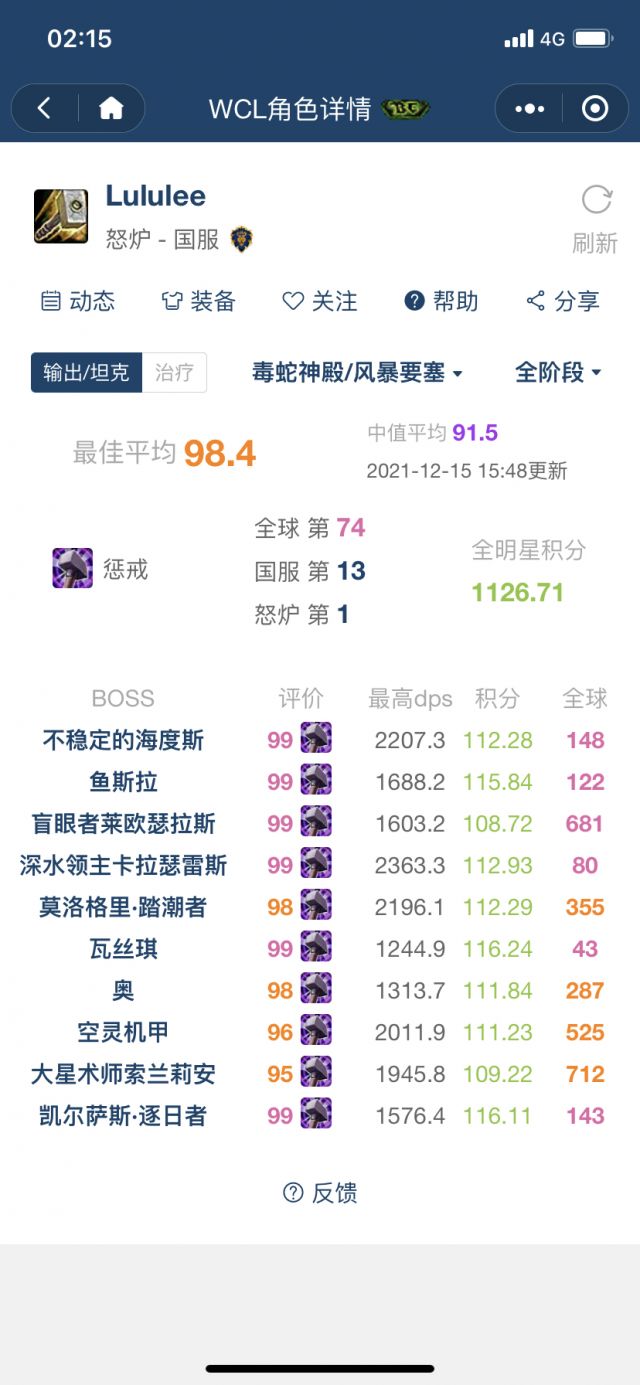Open boss row 瓦丝琪
Image resolution: width=640 pixels, height=1385 pixels.
(123, 948)
